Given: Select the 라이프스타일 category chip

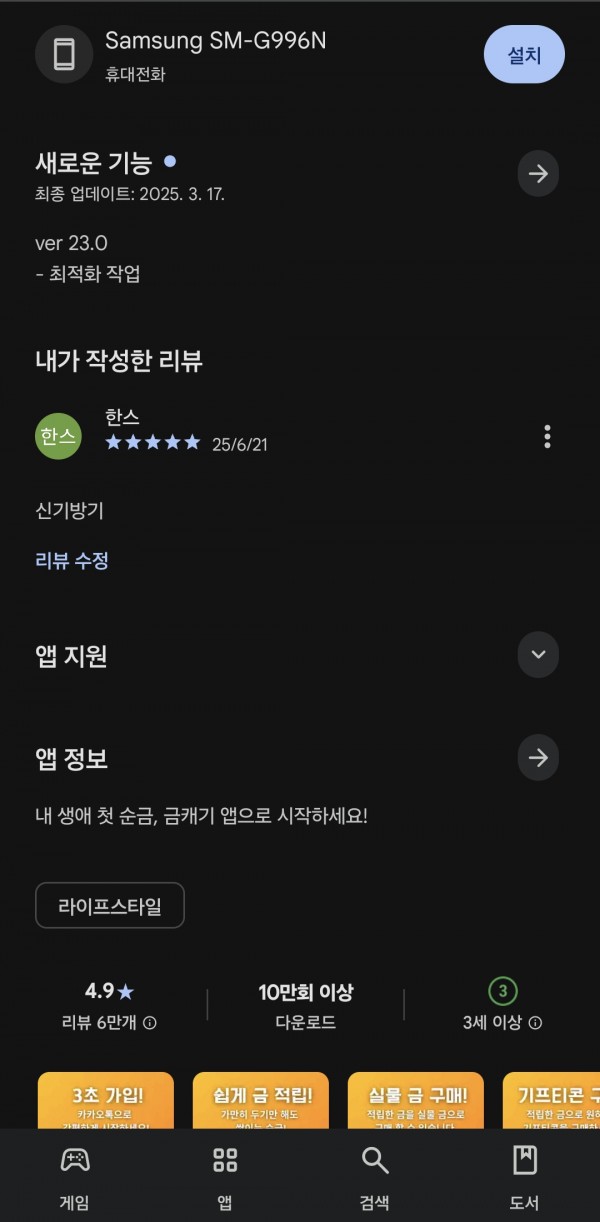Looking at the screenshot, I should coord(110,906).
